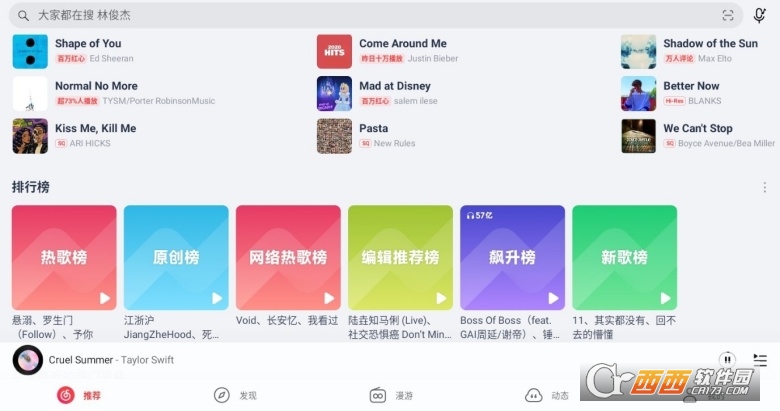Play Kiss Me, Kill Me
Screen dimensions: 780x411
(x=95, y=135)
